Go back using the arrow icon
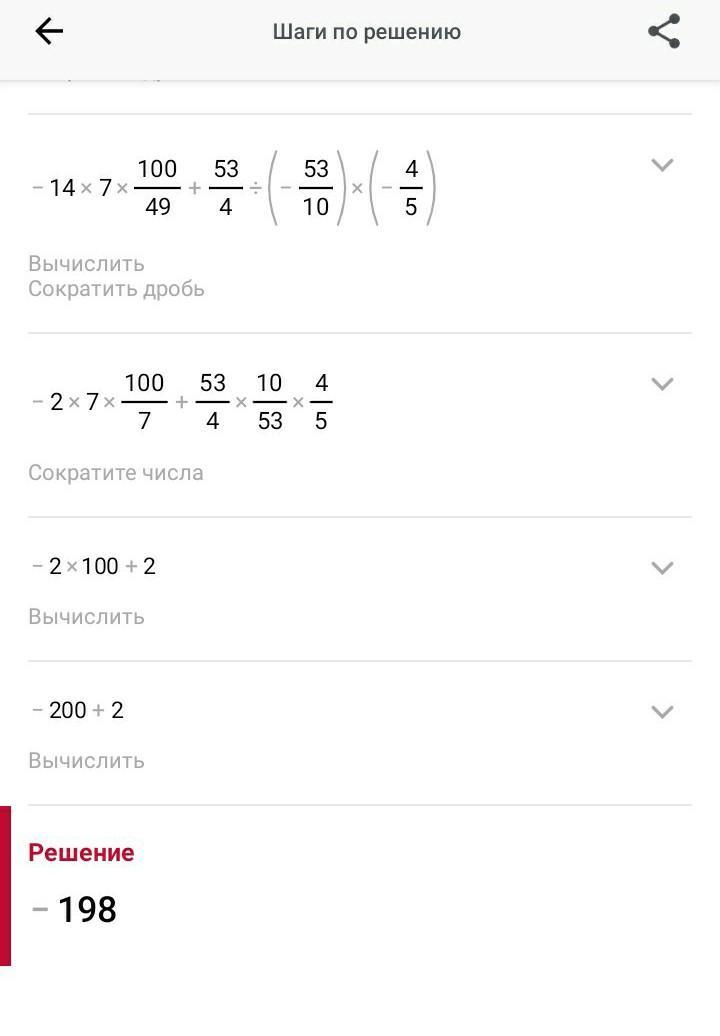720x1036 pixels. (x=49, y=31)
